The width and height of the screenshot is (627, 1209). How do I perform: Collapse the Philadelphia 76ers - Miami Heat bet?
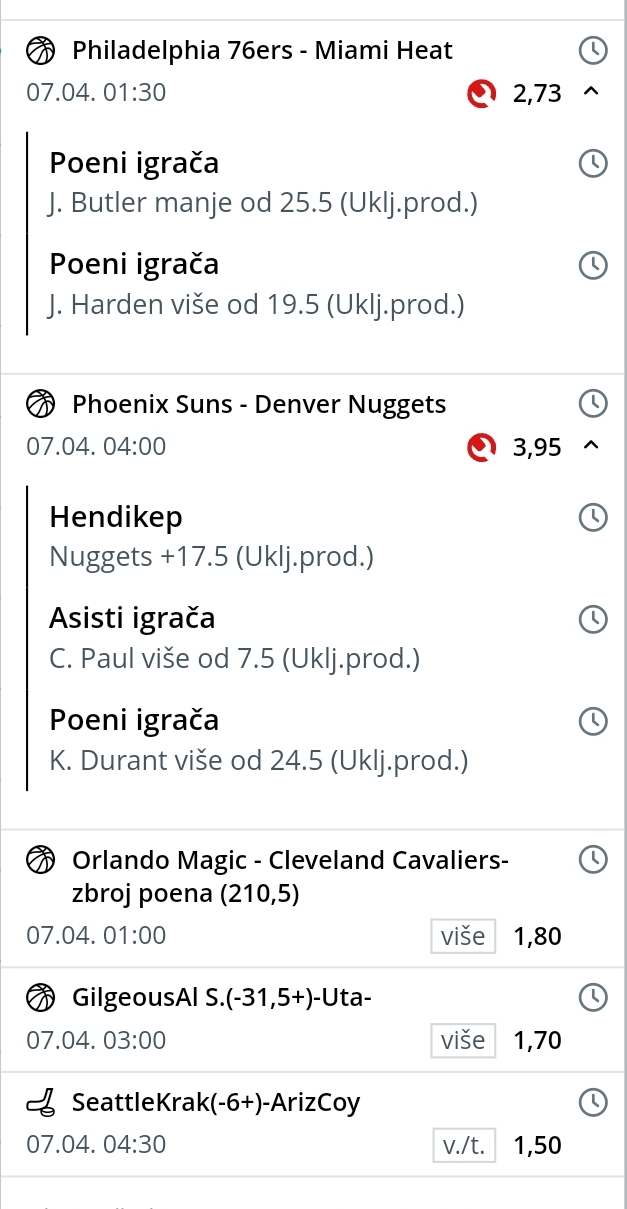point(590,93)
